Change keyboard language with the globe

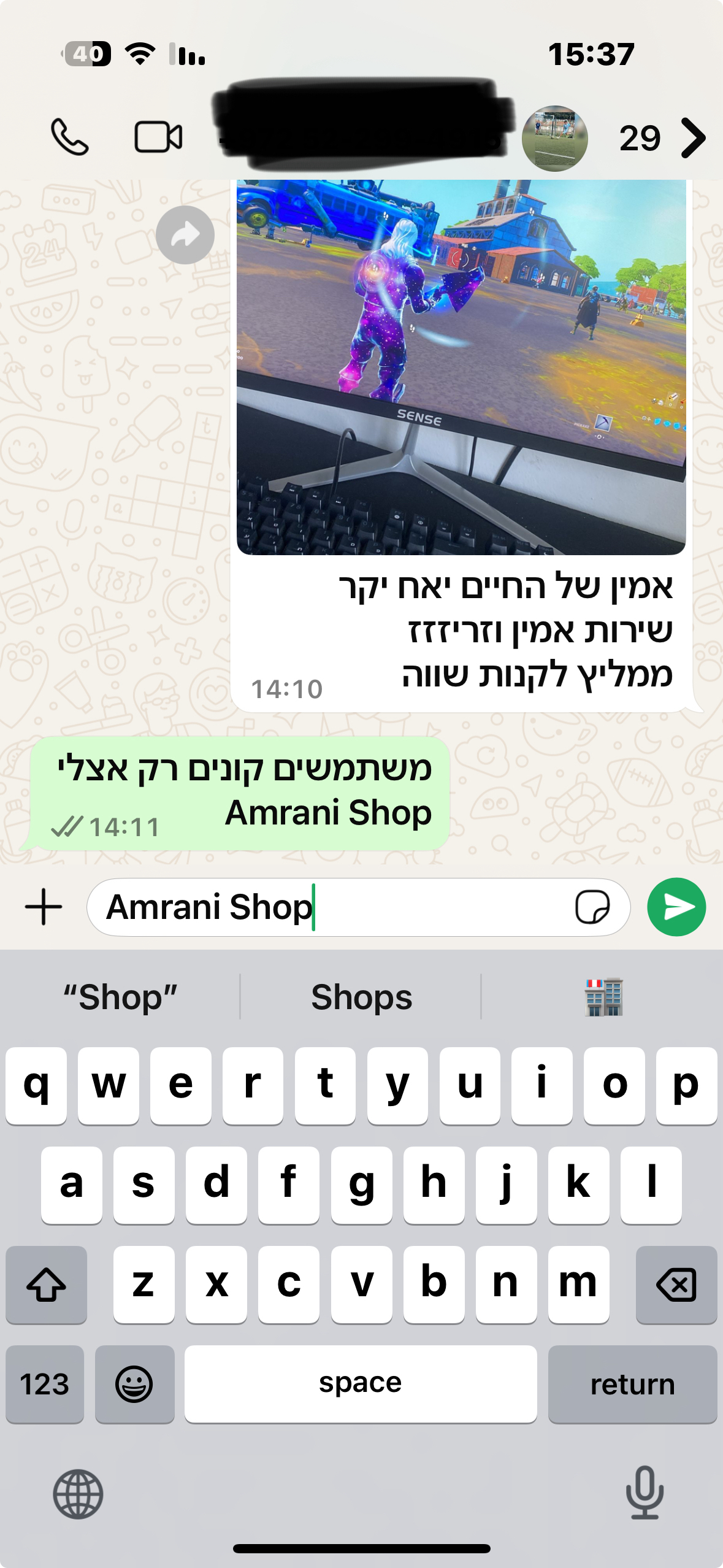(x=78, y=1494)
